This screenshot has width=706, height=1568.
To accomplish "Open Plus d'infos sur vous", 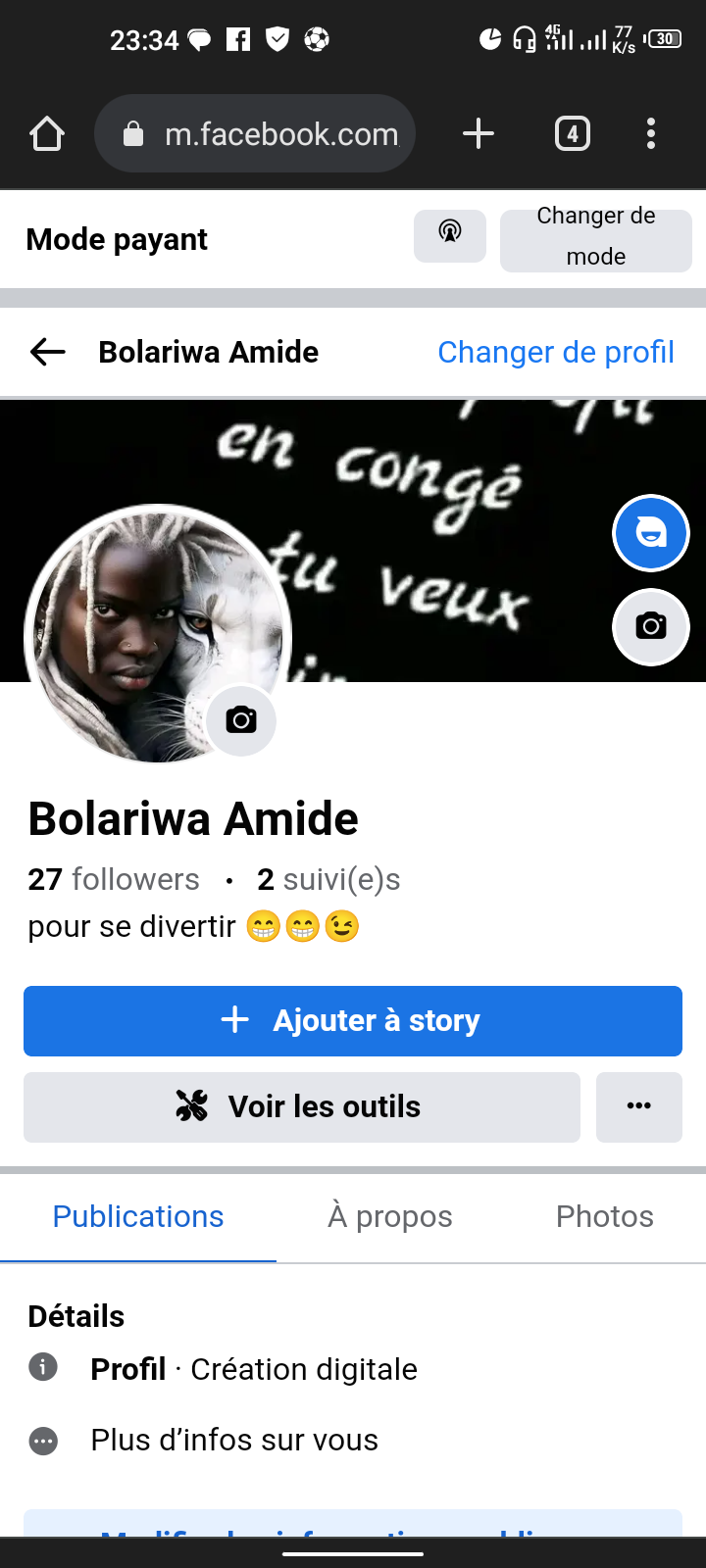I will coord(234,1440).
